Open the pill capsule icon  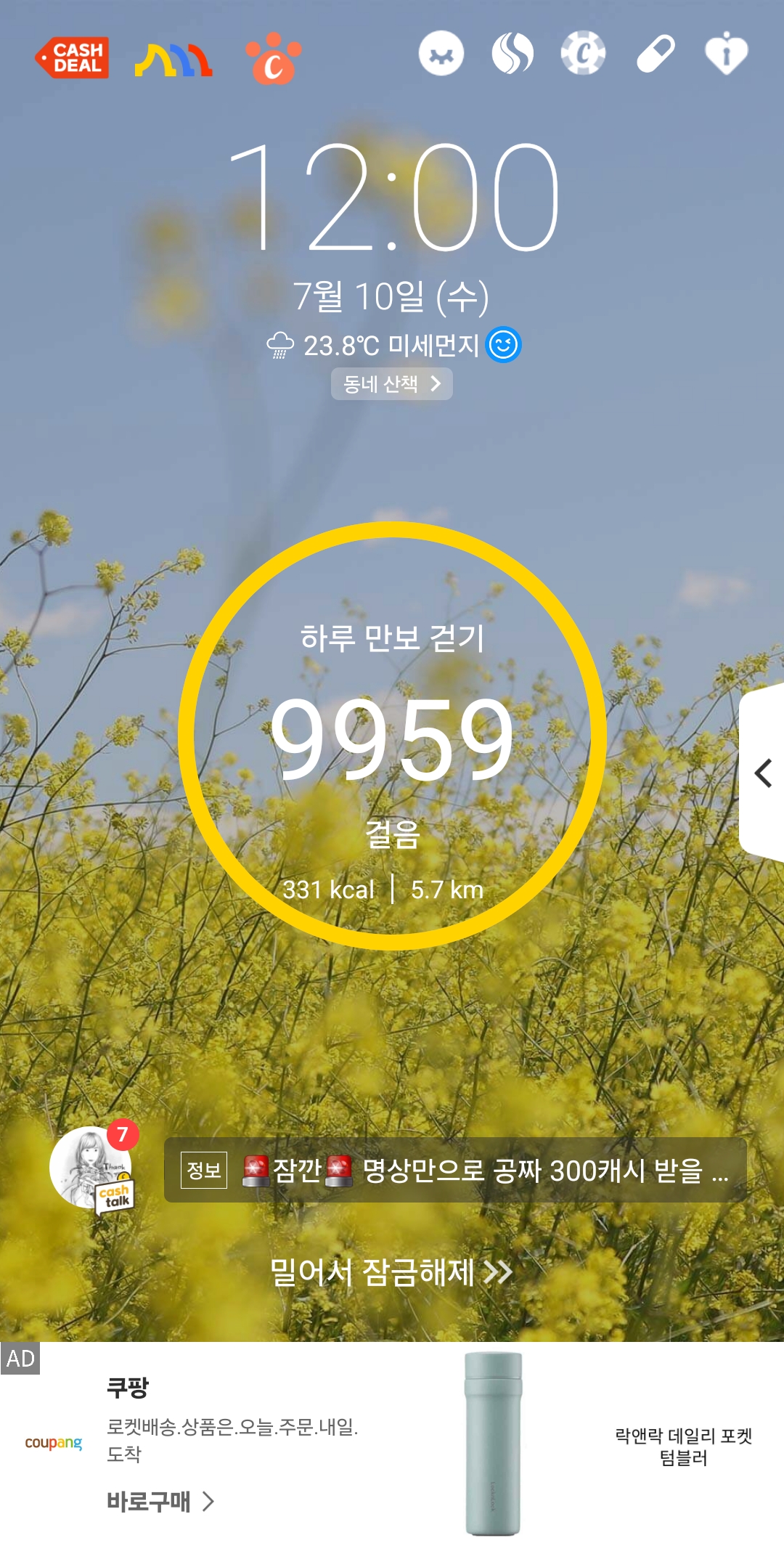(x=656, y=53)
